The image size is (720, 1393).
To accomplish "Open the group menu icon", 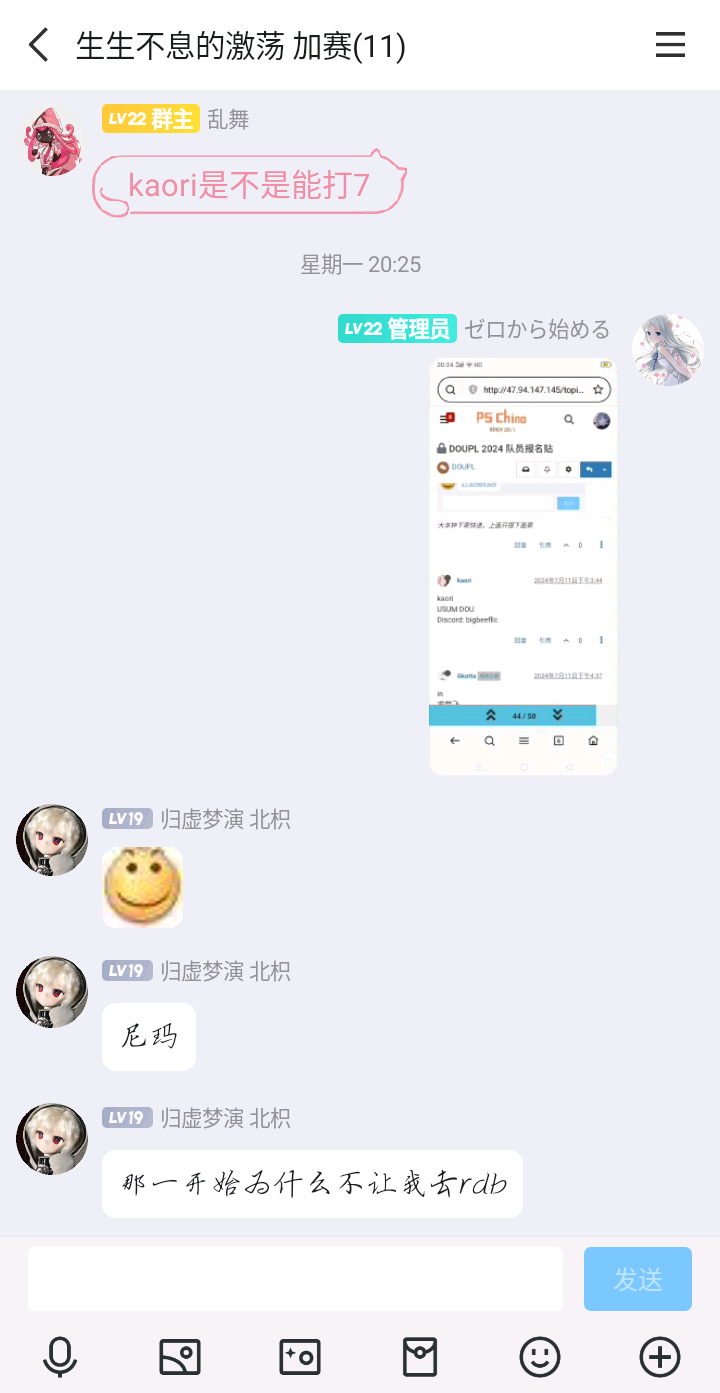I will pos(670,45).
